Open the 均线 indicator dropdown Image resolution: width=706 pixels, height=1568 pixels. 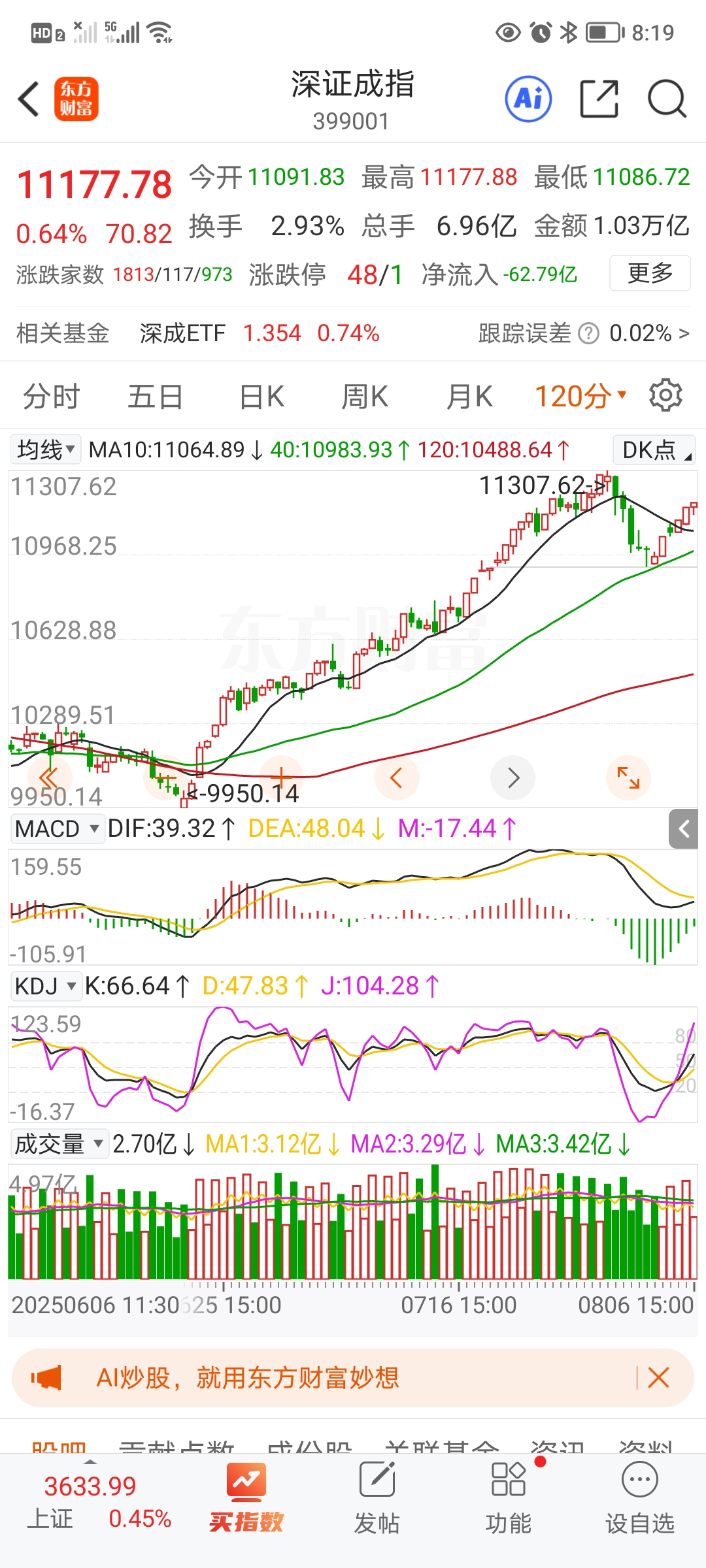[45, 449]
